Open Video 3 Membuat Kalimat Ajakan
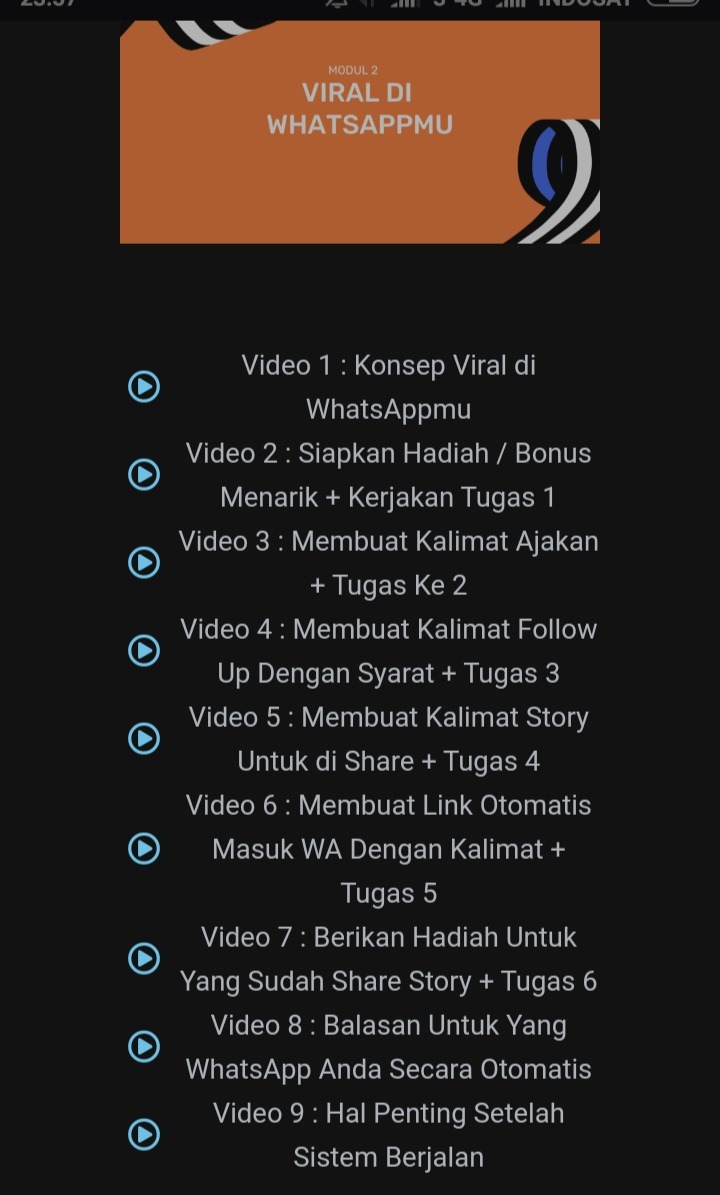This screenshot has width=720, height=1195. click(388, 563)
